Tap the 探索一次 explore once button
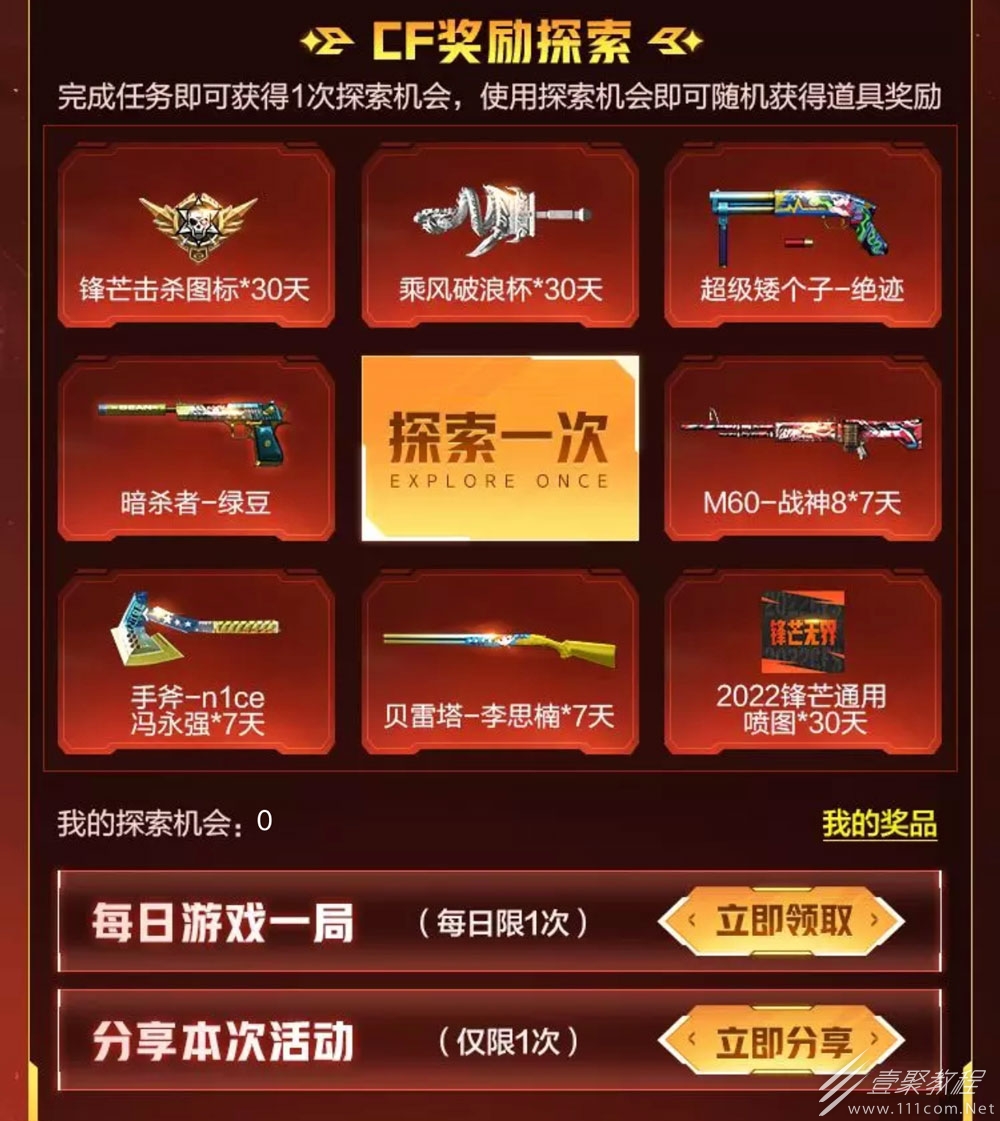The image size is (1000, 1121). pos(499,448)
